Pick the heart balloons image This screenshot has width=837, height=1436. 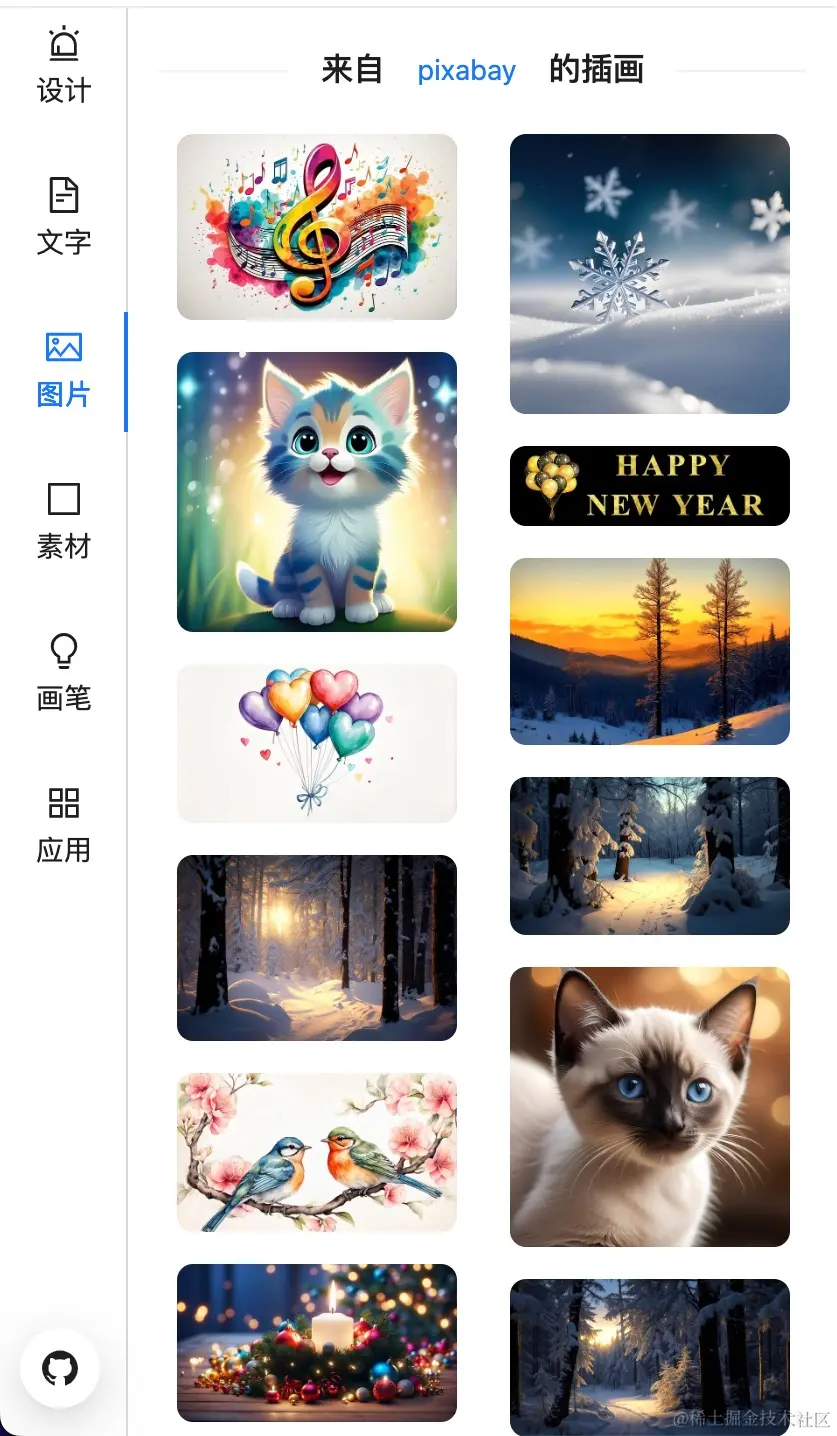tap(317, 743)
